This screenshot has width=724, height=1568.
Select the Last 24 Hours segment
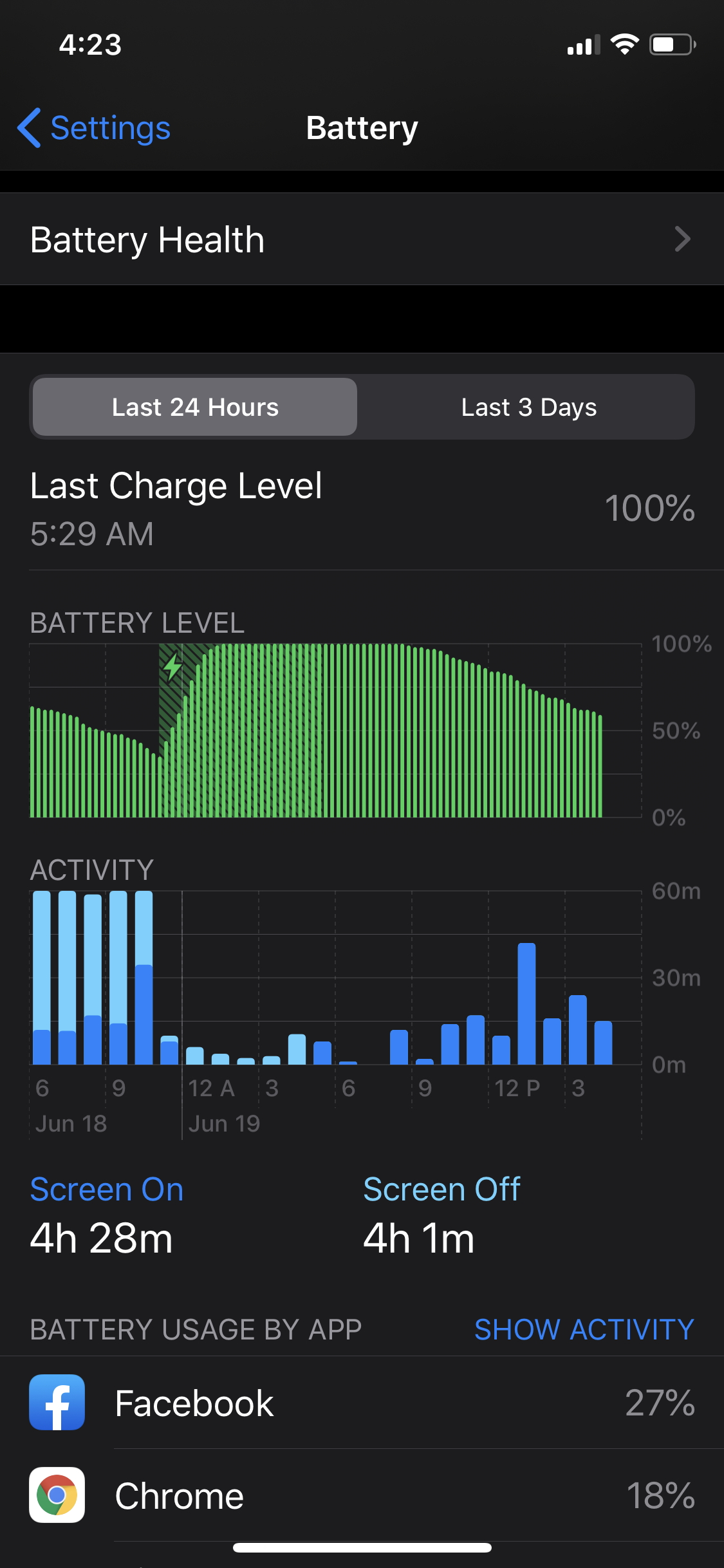tap(195, 407)
